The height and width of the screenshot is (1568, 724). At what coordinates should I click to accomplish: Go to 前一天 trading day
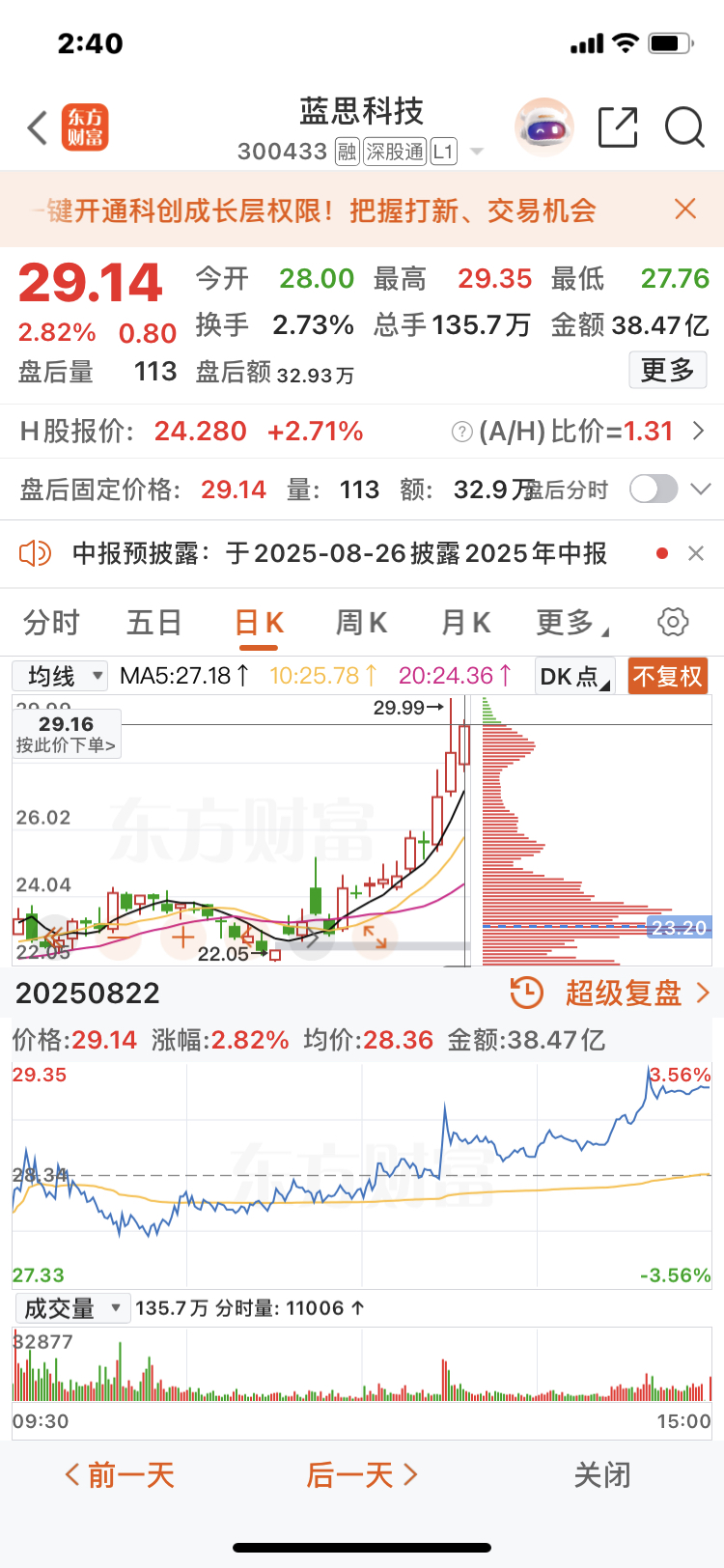(120, 1474)
